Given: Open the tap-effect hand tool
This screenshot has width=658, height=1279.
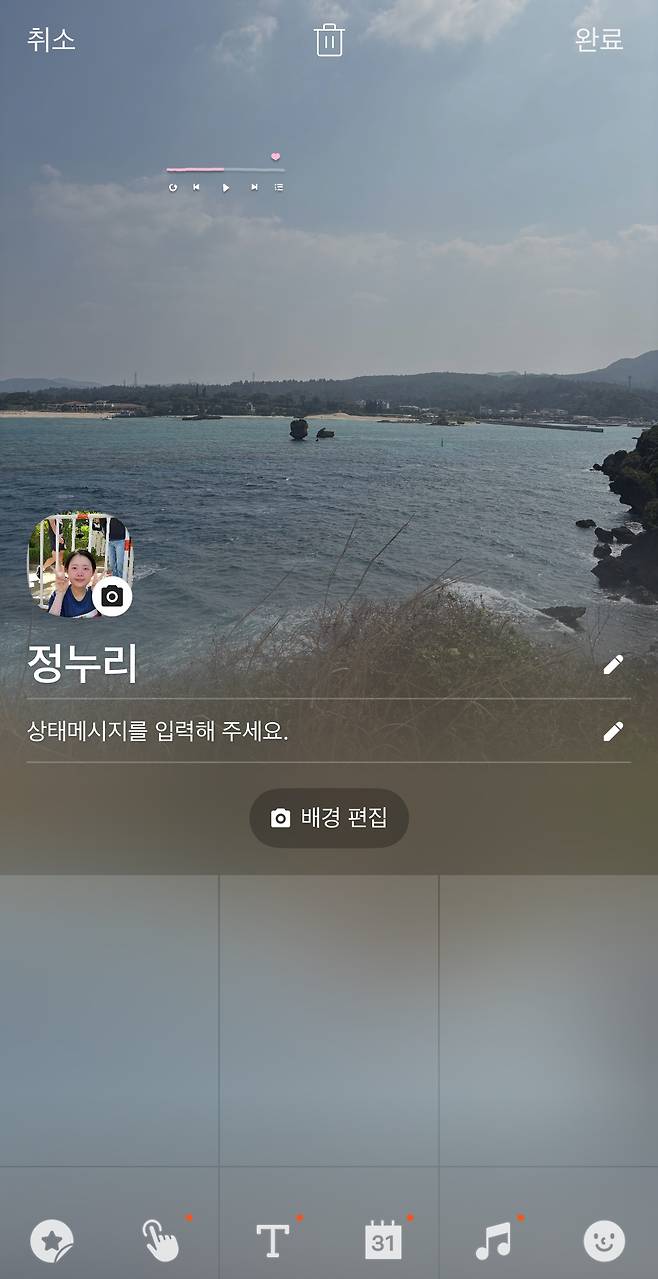Looking at the screenshot, I should coord(161,1241).
